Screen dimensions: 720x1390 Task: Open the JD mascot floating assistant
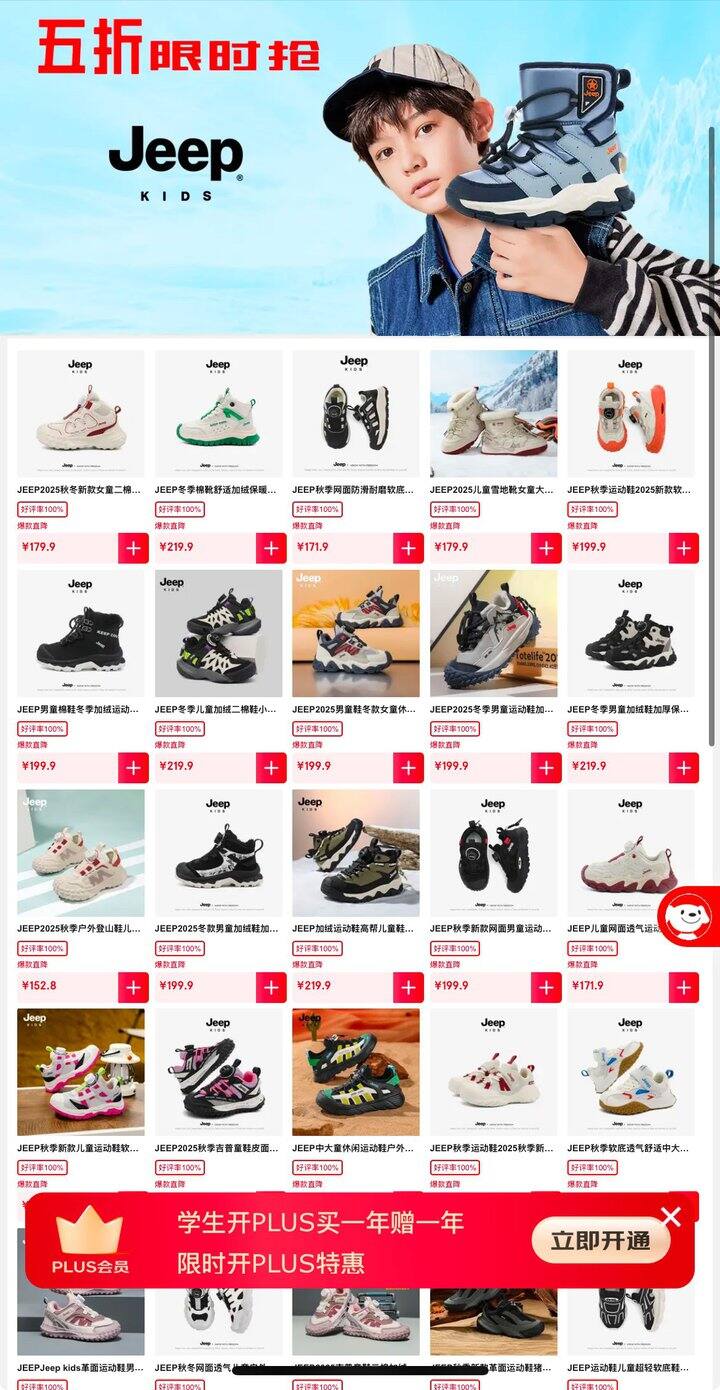pos(688,915)
